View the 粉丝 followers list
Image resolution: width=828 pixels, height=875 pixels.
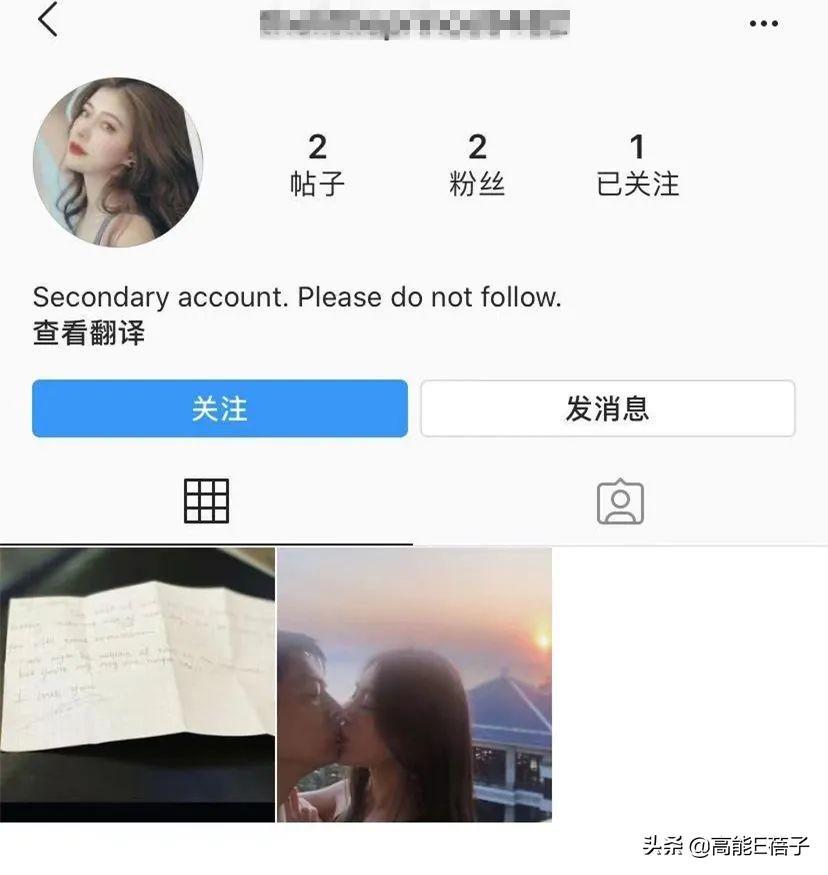[477, 165]
